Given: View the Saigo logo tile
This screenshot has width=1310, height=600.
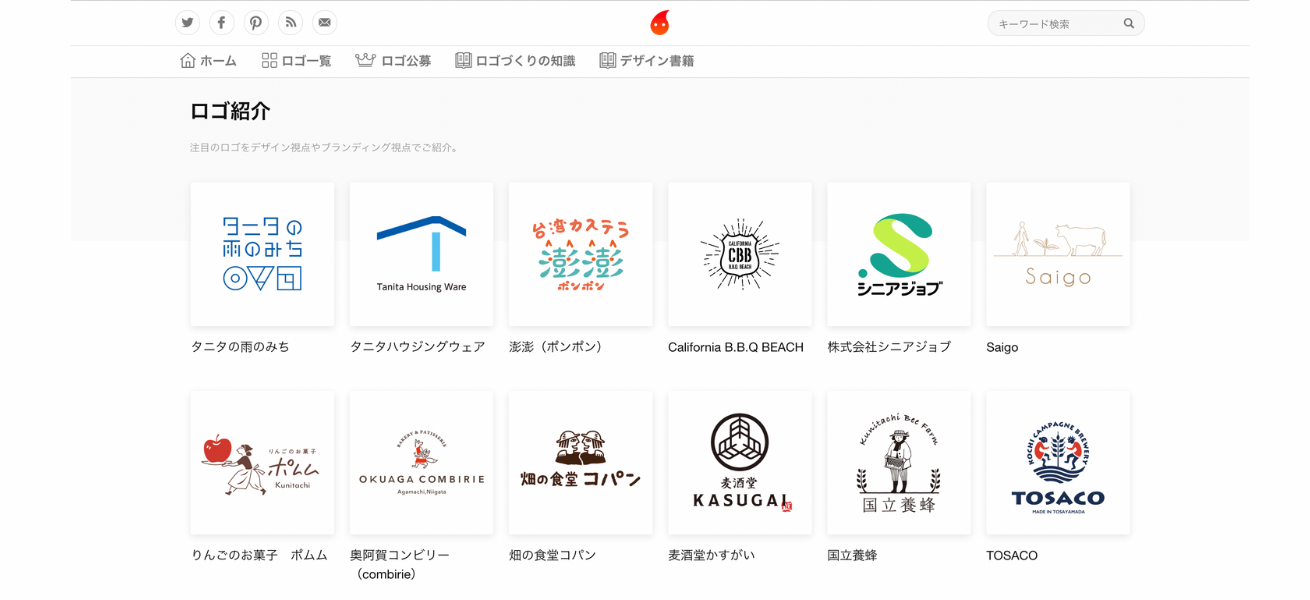Looking at the screenshot, I should point(1058,254).
